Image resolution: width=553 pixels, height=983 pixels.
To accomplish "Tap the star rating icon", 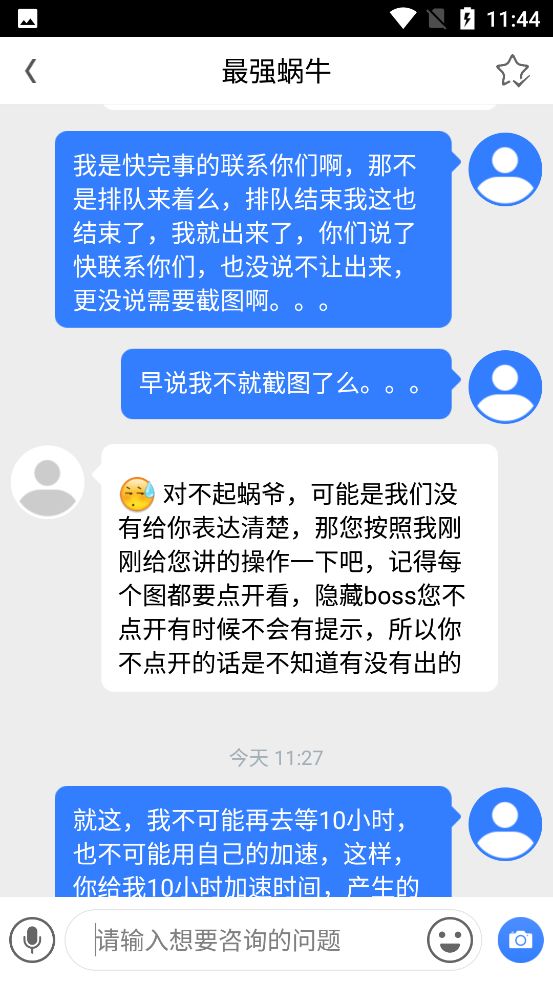I will (513, 71).
